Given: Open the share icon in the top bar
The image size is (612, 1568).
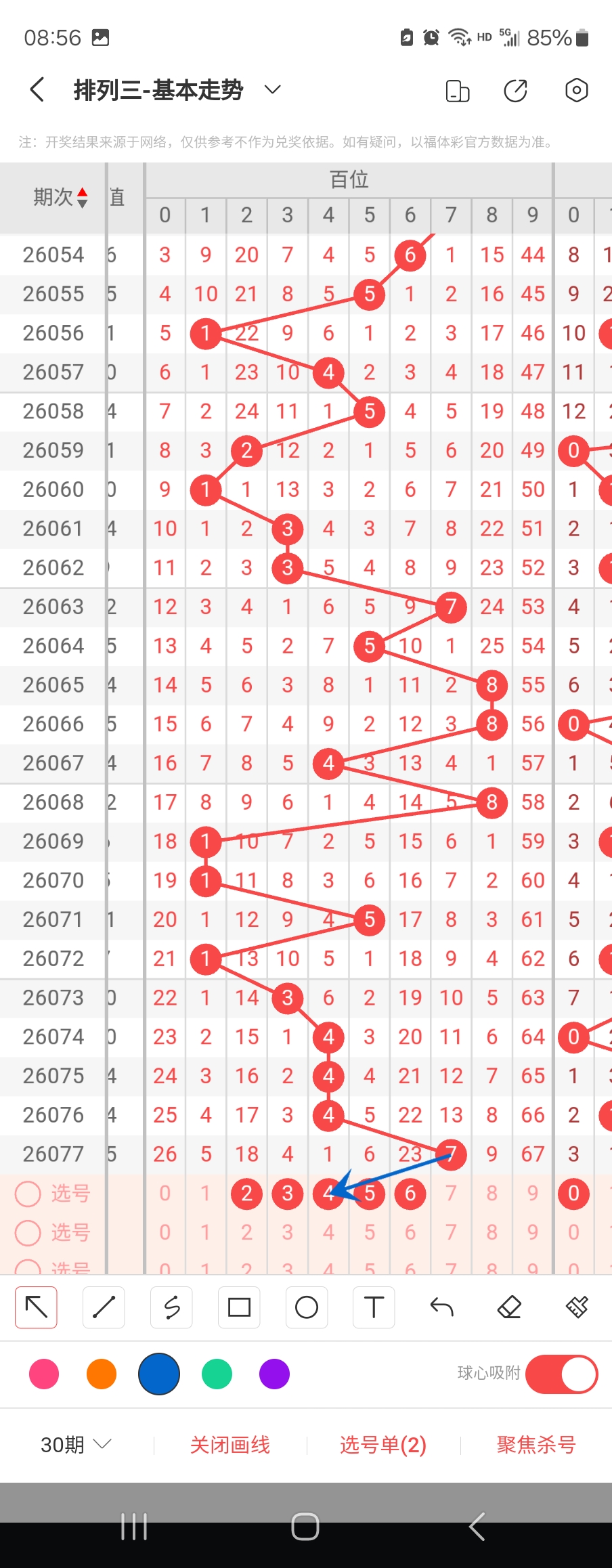Looking at the screenshot, I should [516, 90].
